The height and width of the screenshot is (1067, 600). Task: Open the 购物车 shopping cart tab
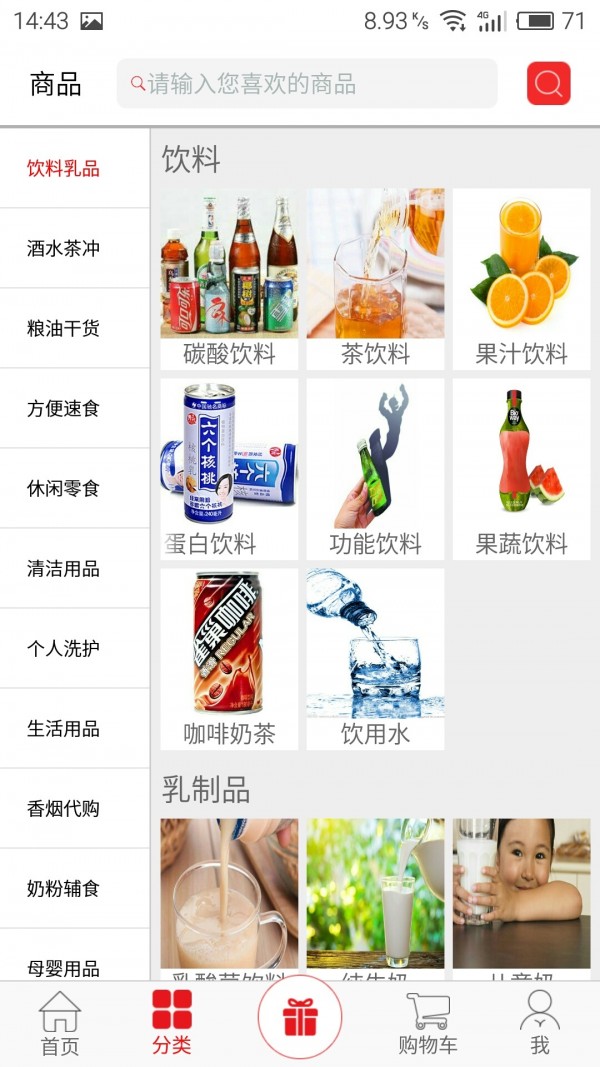pyautogui.click(x=428, y=1024)
